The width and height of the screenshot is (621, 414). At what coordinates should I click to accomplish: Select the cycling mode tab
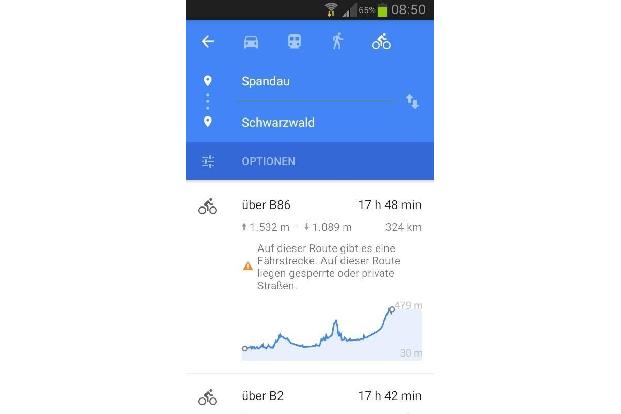pyautogui.click(x=381, y=42)
